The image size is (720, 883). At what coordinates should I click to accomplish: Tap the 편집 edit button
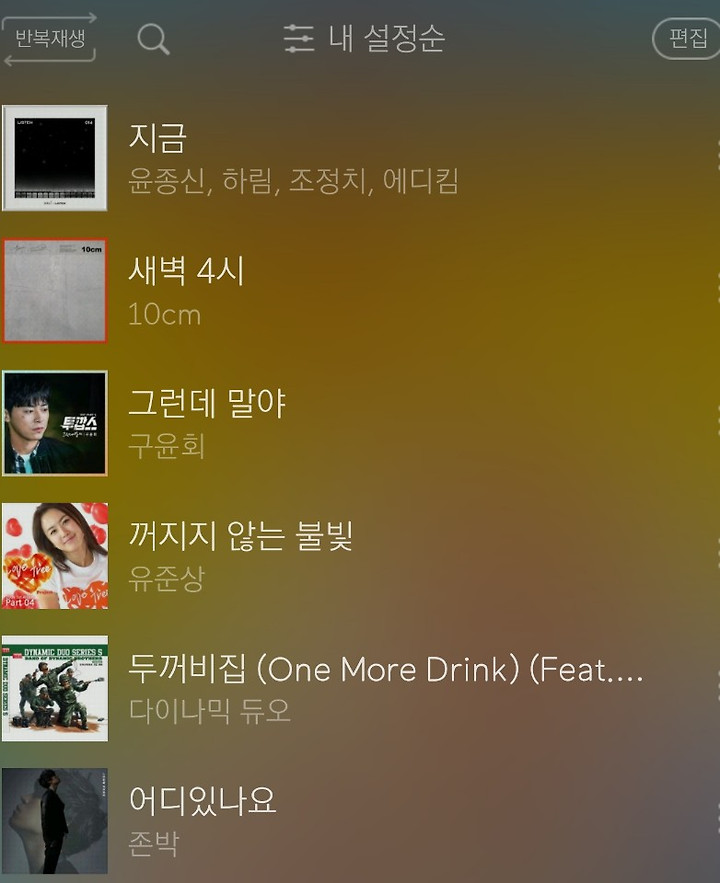687,39
